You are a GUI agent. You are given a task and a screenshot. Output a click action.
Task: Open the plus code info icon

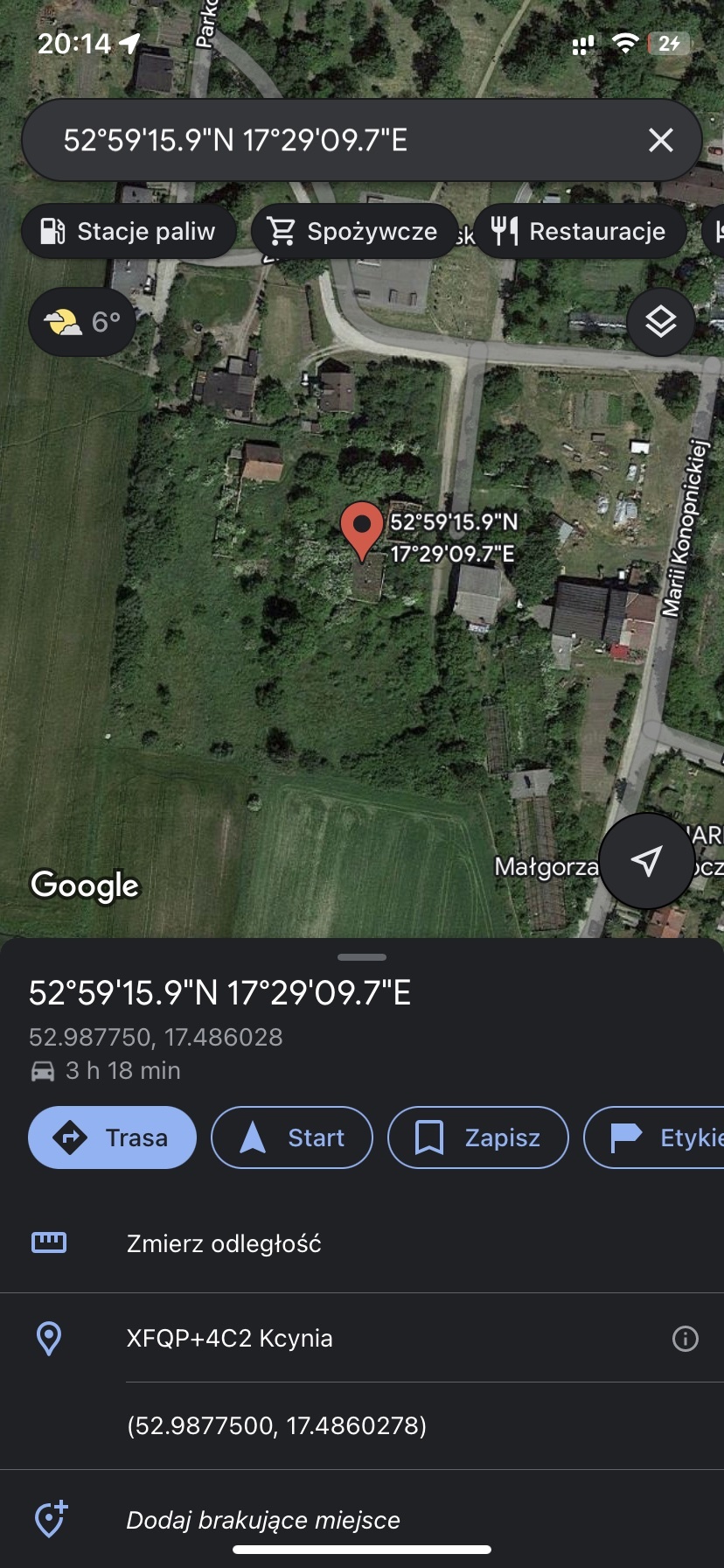pos(685,1338)
